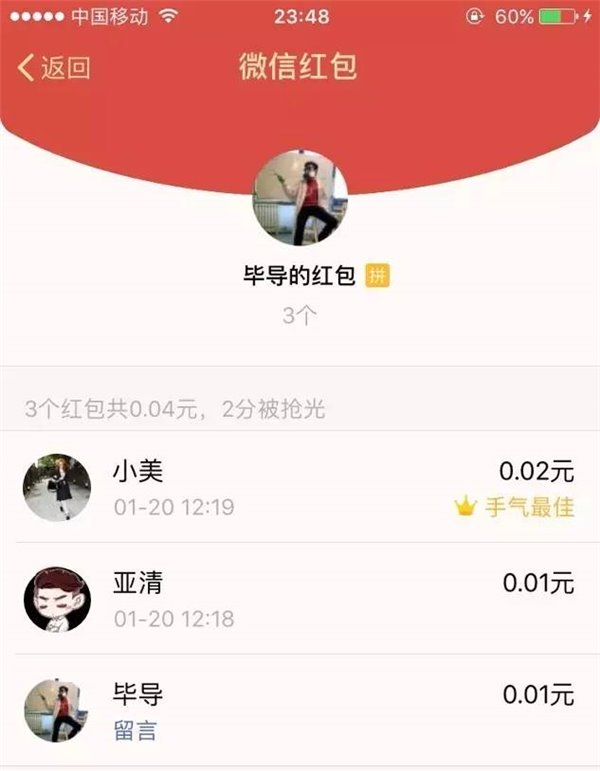The image size is (600, 771).
Task: Go back with the 返回 button
Action: [x=55, y=68]
